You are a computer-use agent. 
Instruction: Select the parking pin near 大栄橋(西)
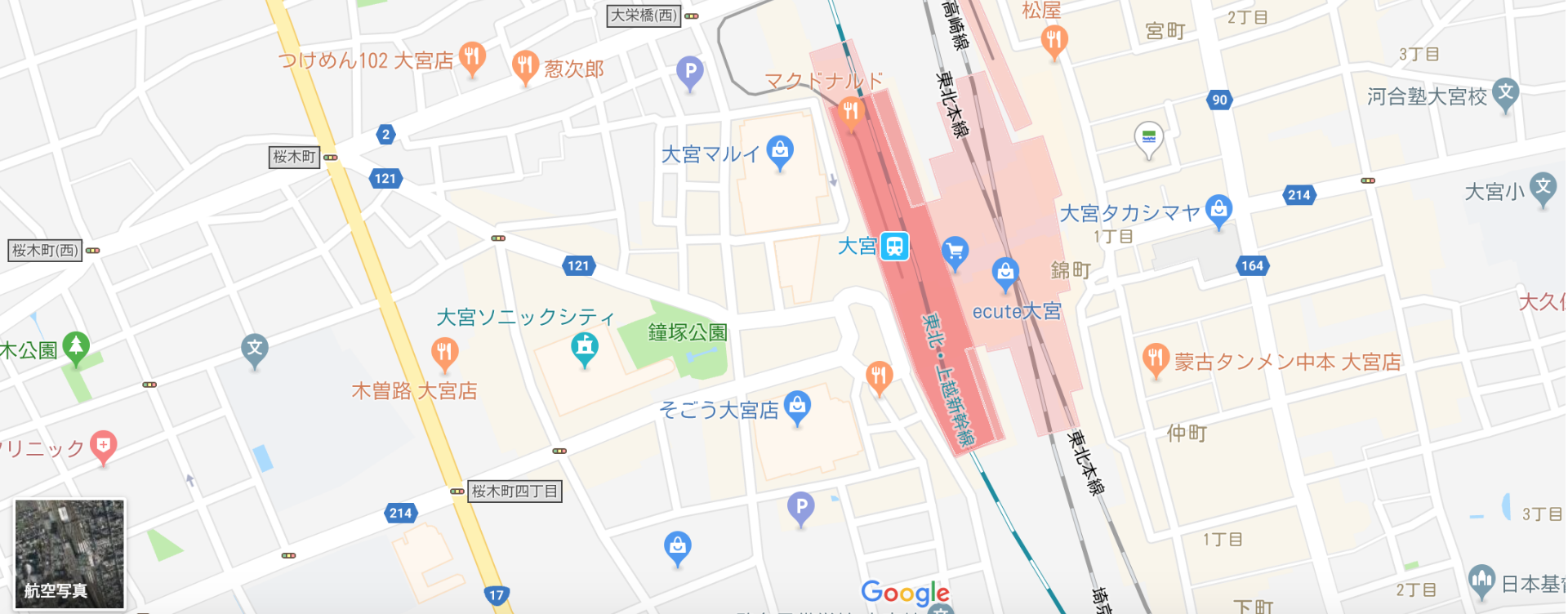click(x=690, y=72)
